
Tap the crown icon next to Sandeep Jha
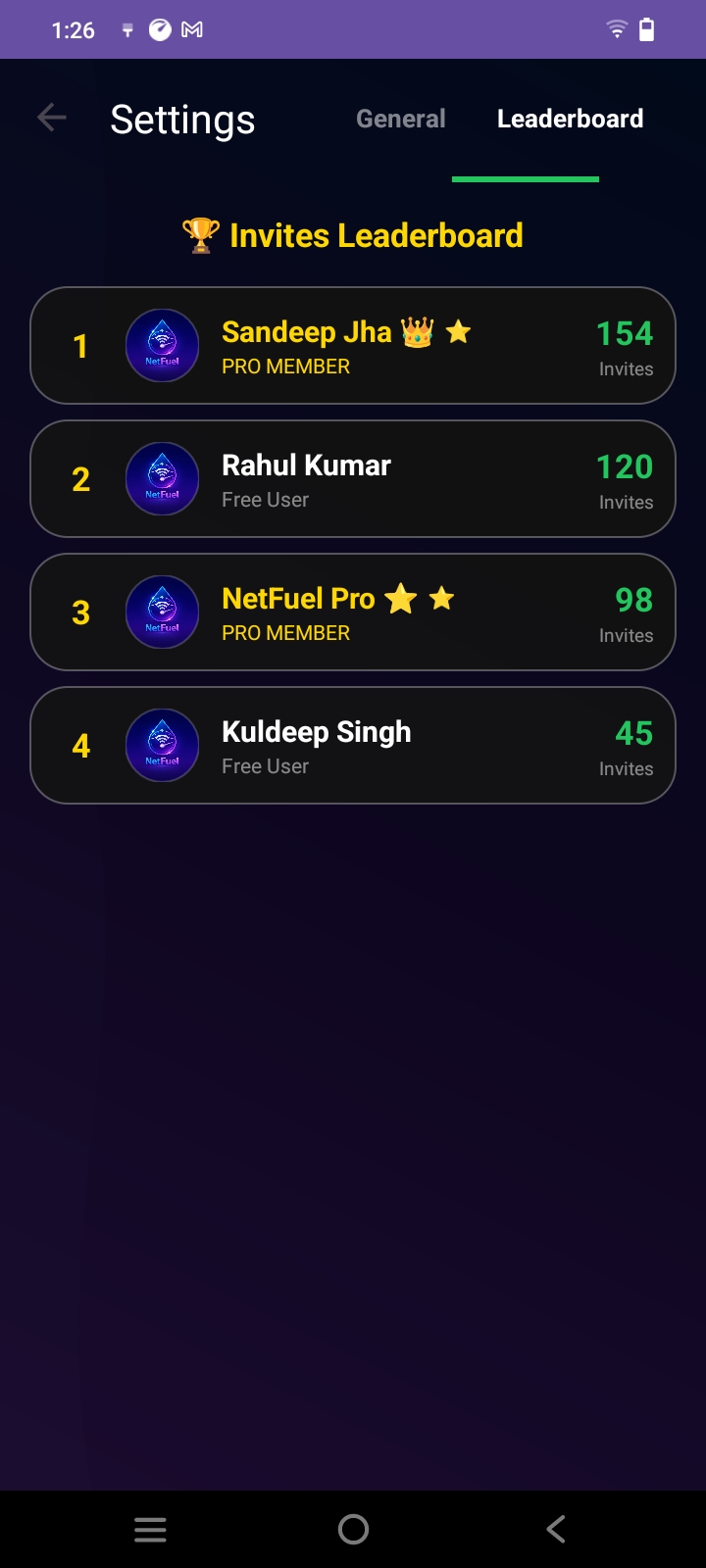[417, 331]
